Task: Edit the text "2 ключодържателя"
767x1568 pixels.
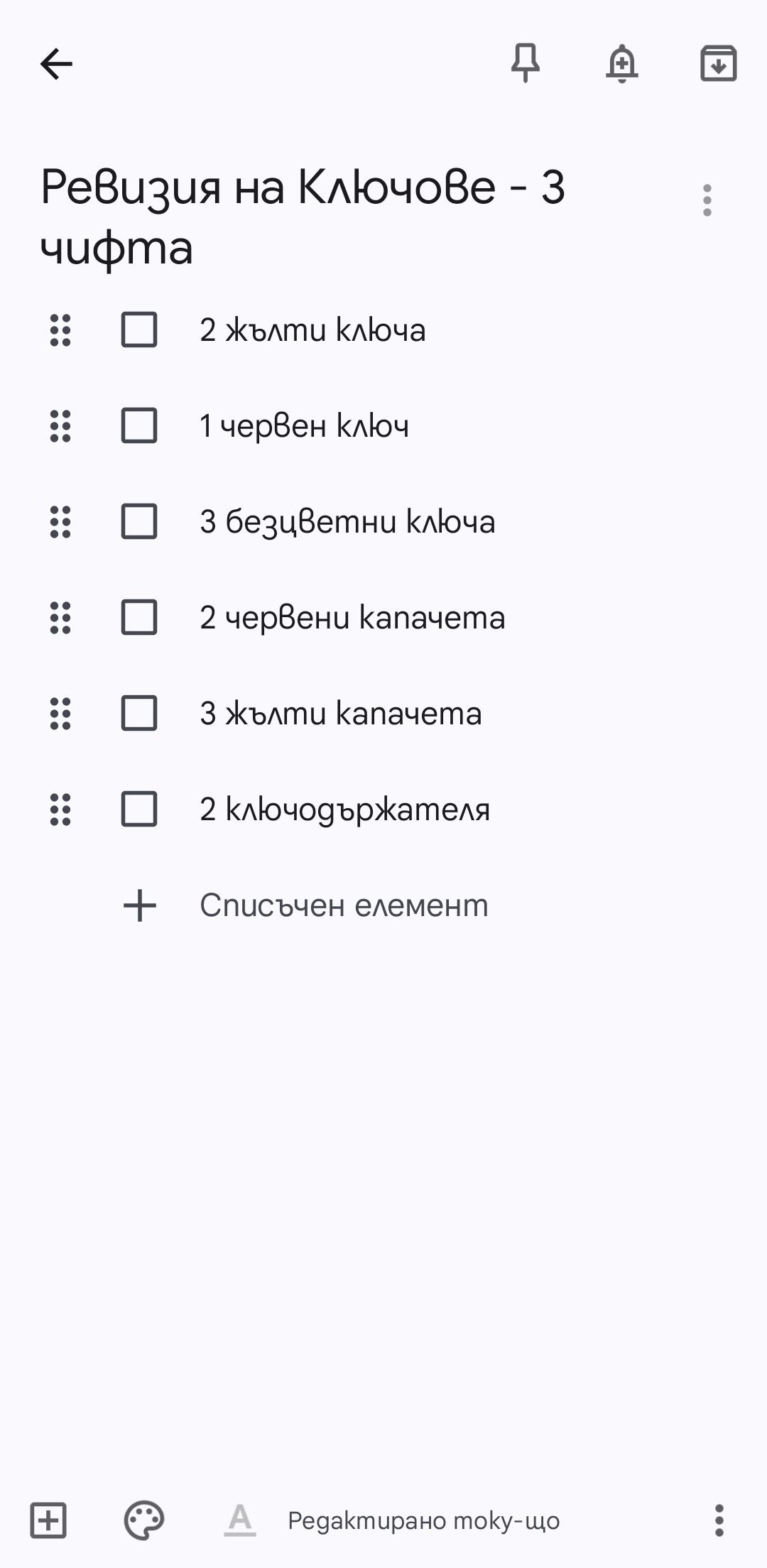Action: pyautogui.click(x=345, y=810)
